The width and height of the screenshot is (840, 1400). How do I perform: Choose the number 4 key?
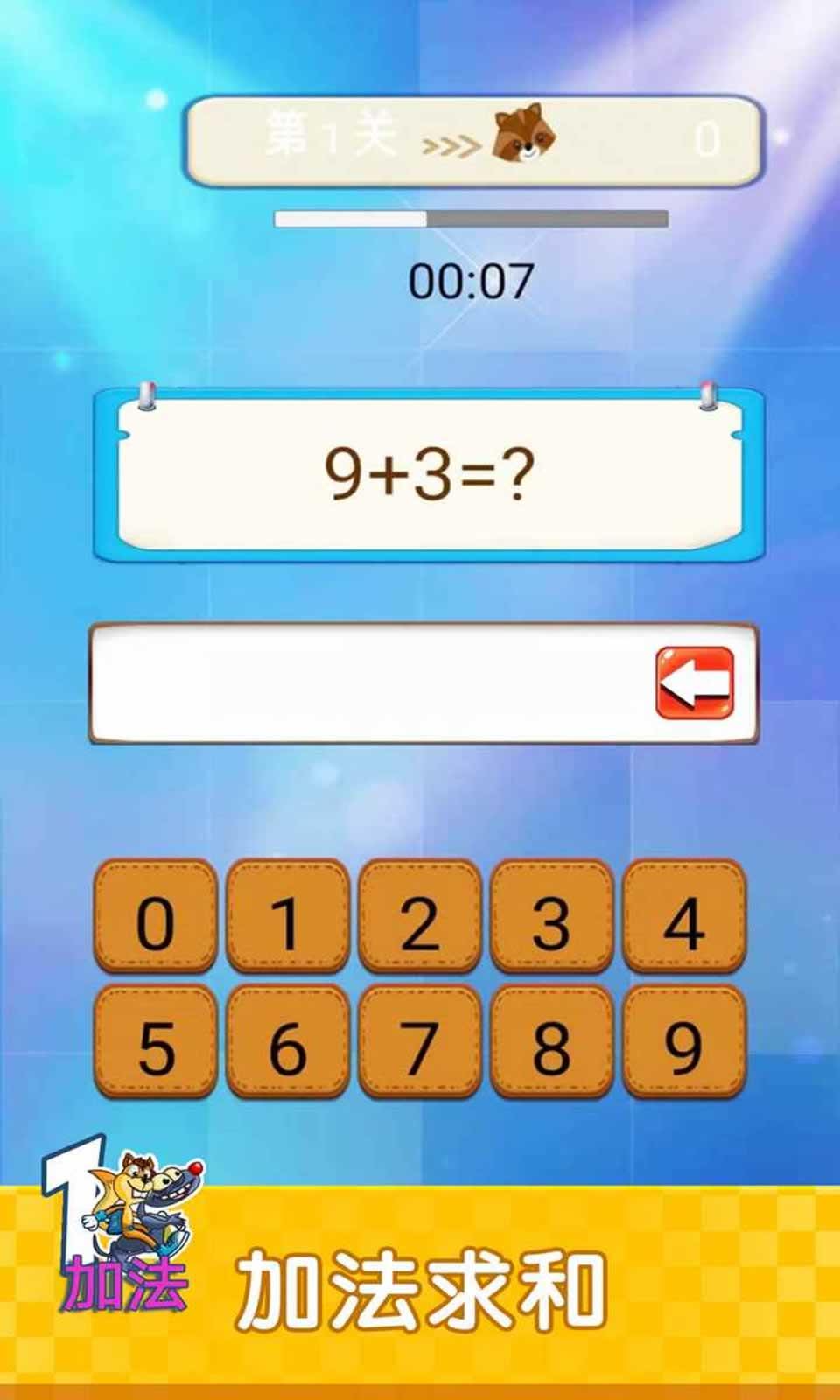click(x=684, y=917)
